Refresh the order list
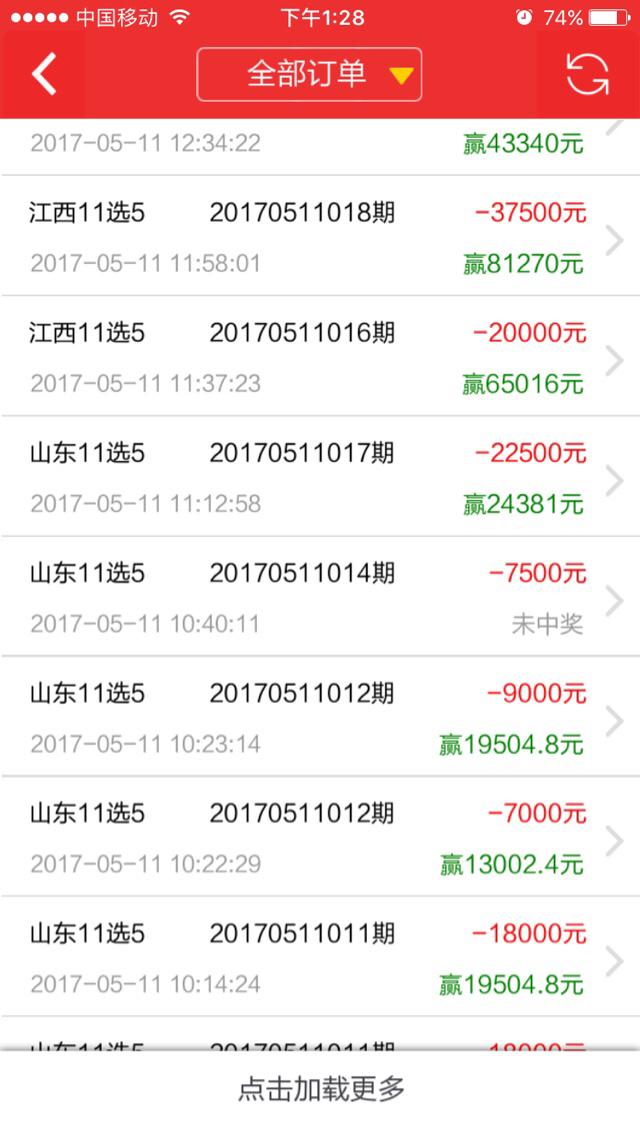This screenshot has height=1139, width=640. pyautogui.click(x=587, y=74)
